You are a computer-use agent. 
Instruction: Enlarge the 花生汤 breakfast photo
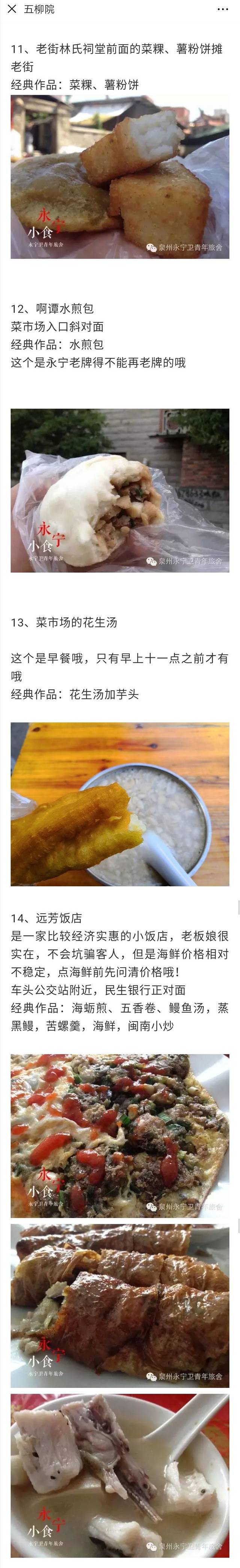click(120, 803)
